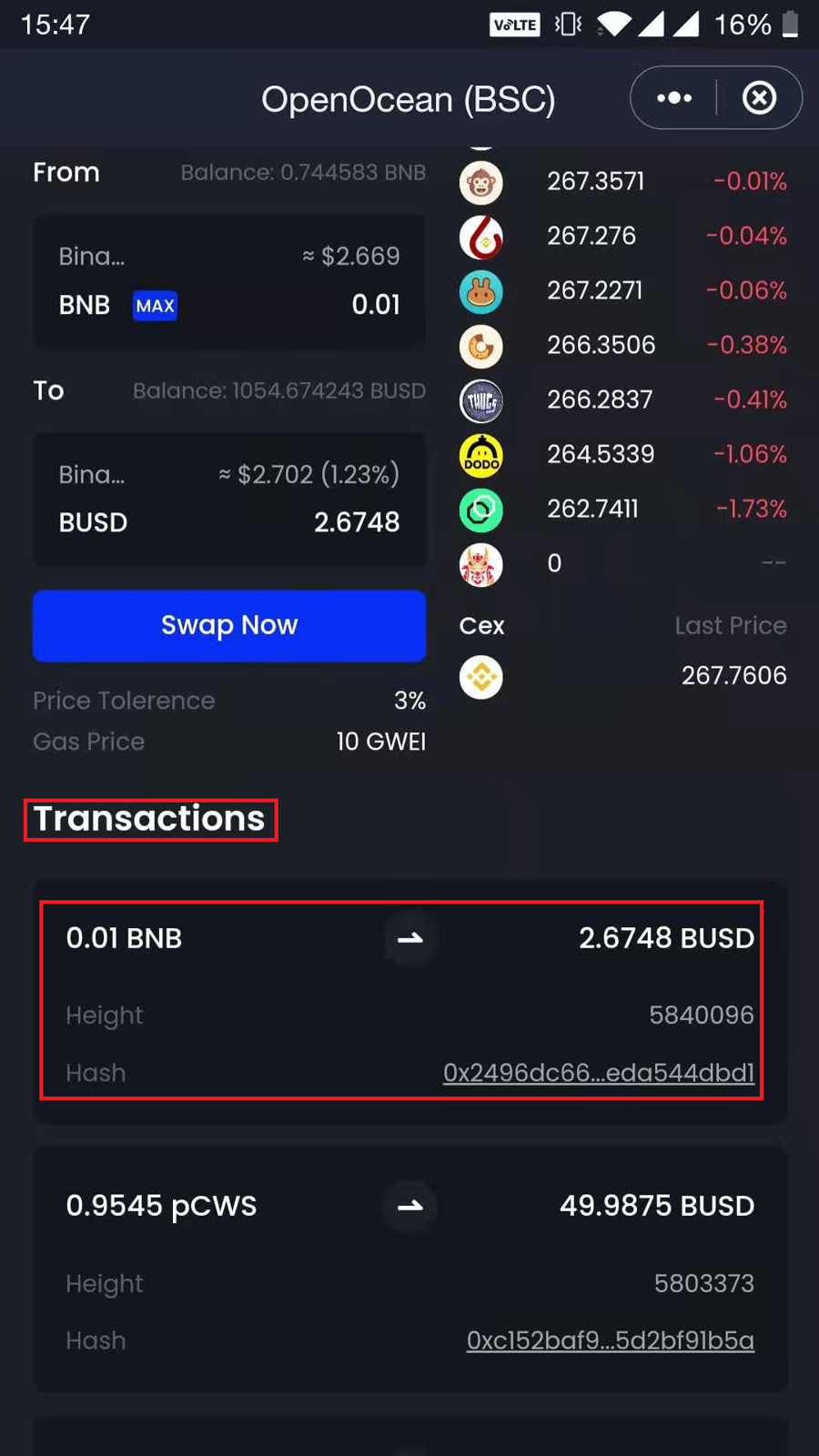819x1456 pixels.
Task: Adjust the 3% price tolerance
Action: (409, 701)
